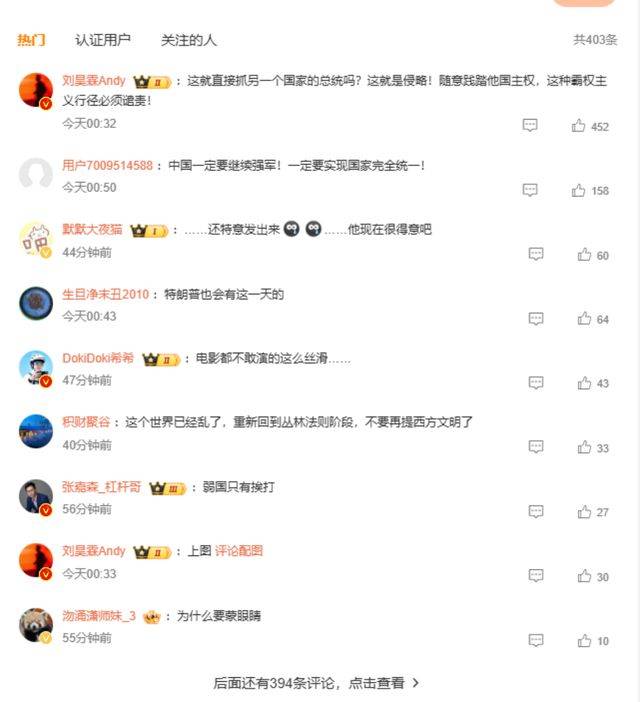Reply to 用户7009514588's comment
The height and width of the screenshot is (702, 640).
click(x=530, y=190)
